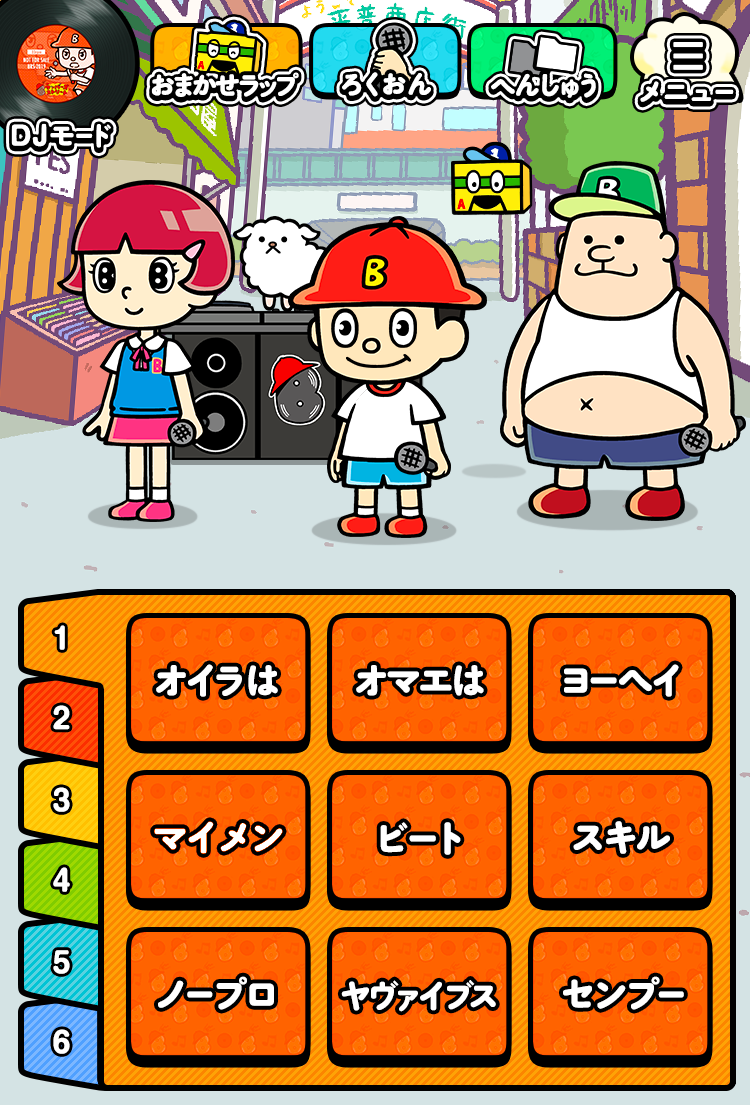Select pad set tab 4

62,881
